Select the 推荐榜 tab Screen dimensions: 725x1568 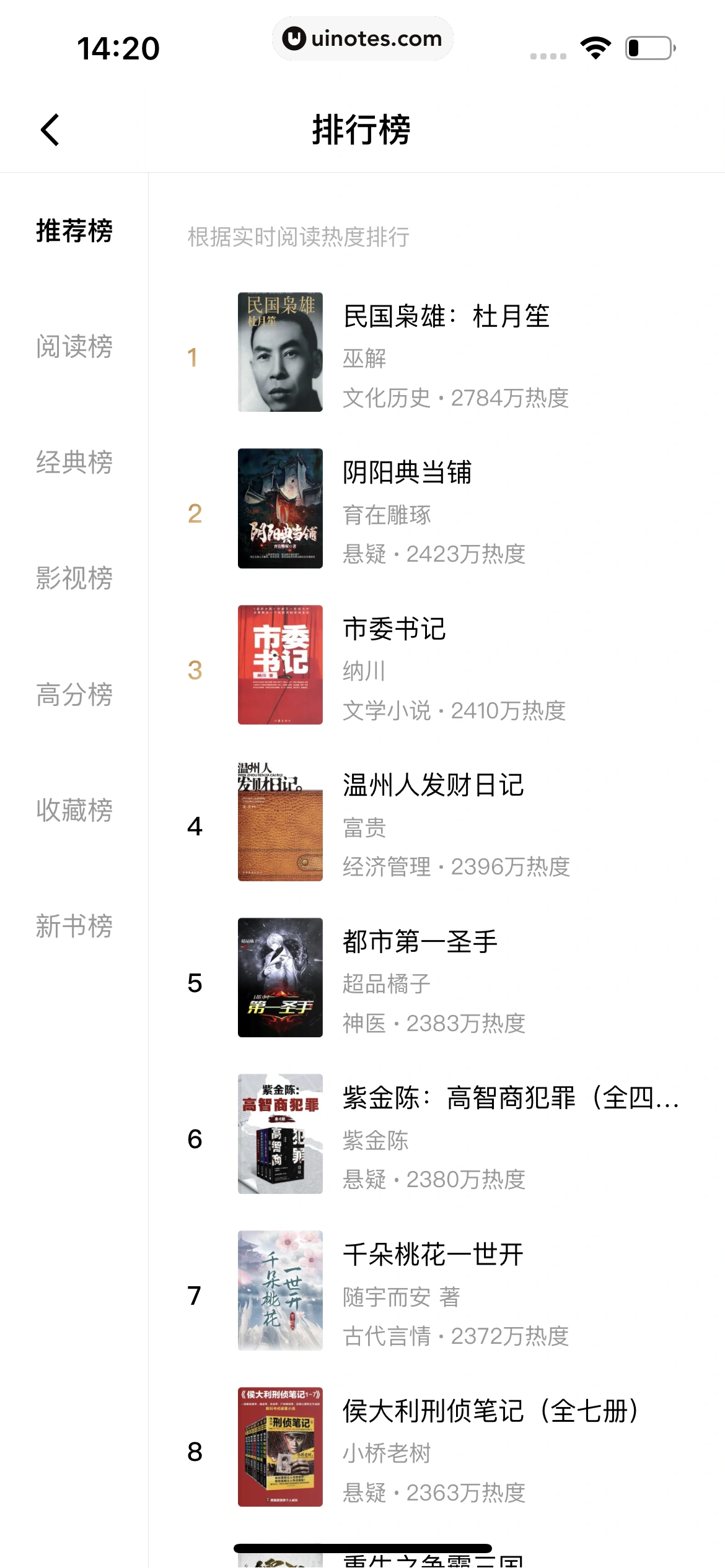[74, 231]
